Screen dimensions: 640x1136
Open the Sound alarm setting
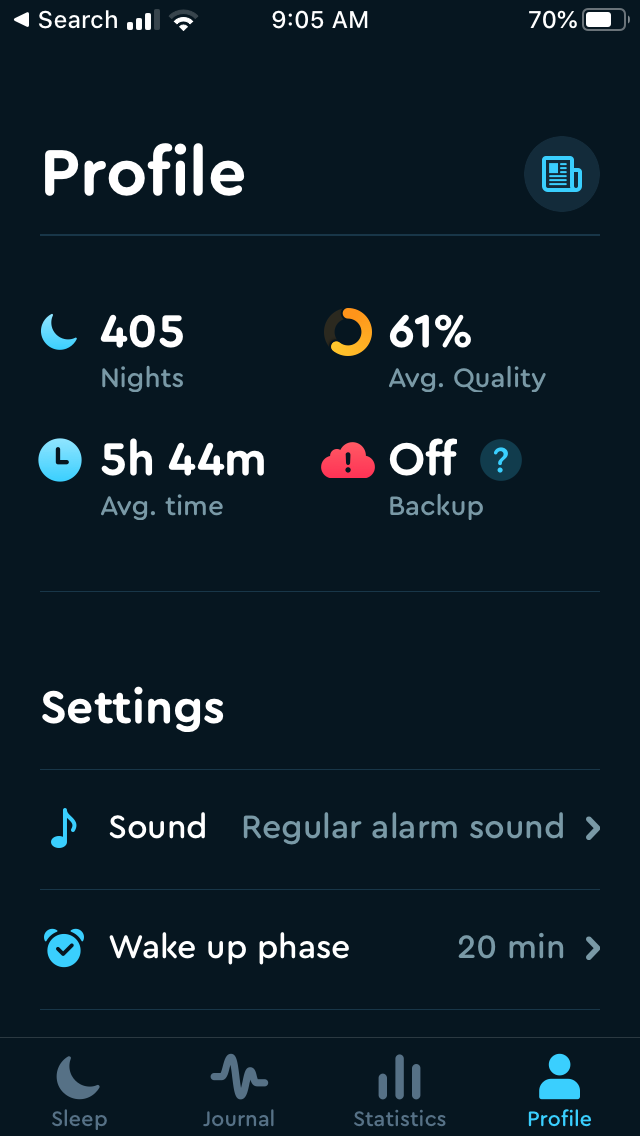320,828
